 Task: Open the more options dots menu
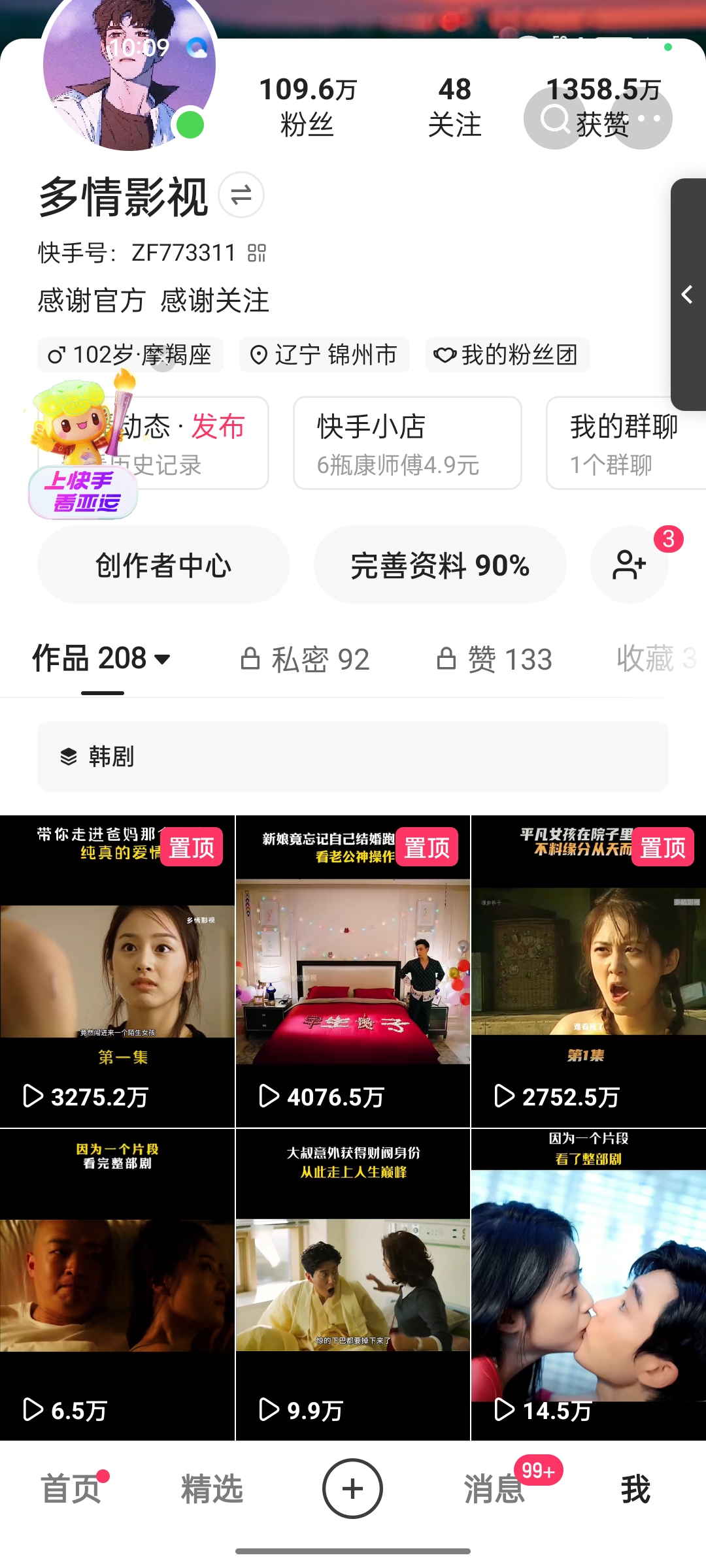pos(642,119)
